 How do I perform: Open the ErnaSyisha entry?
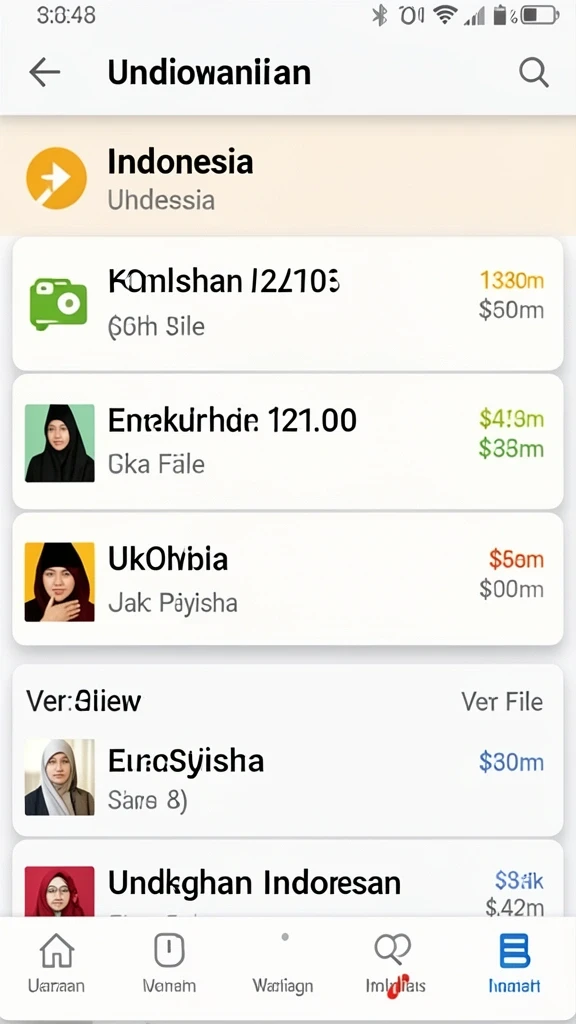coord(288,777)
